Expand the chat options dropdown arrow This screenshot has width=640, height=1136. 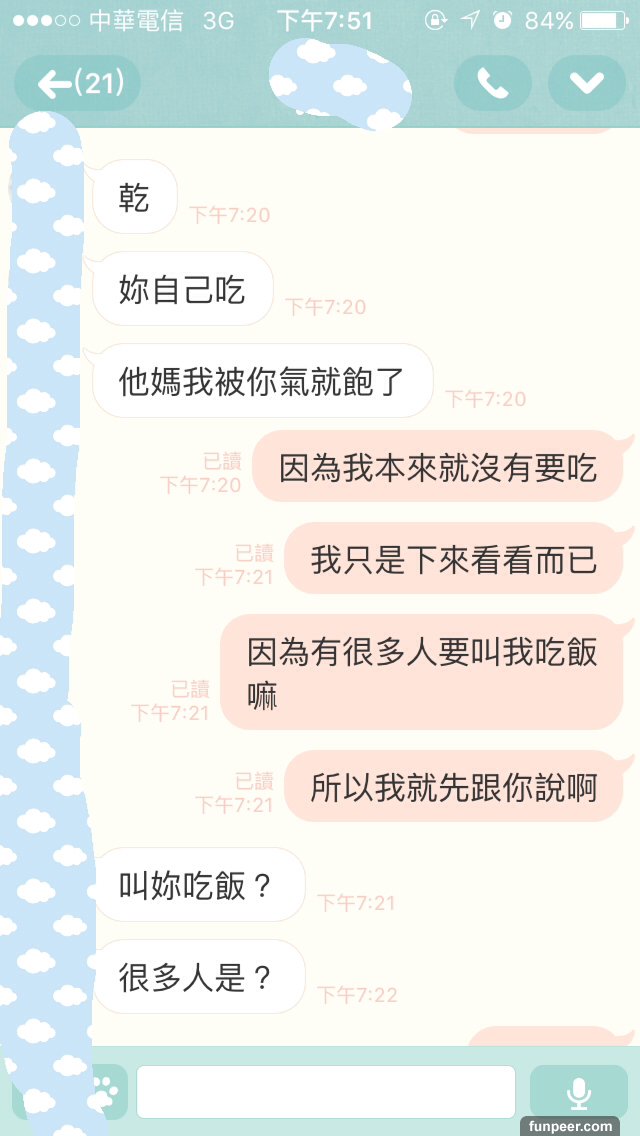[x=586, y=84]
